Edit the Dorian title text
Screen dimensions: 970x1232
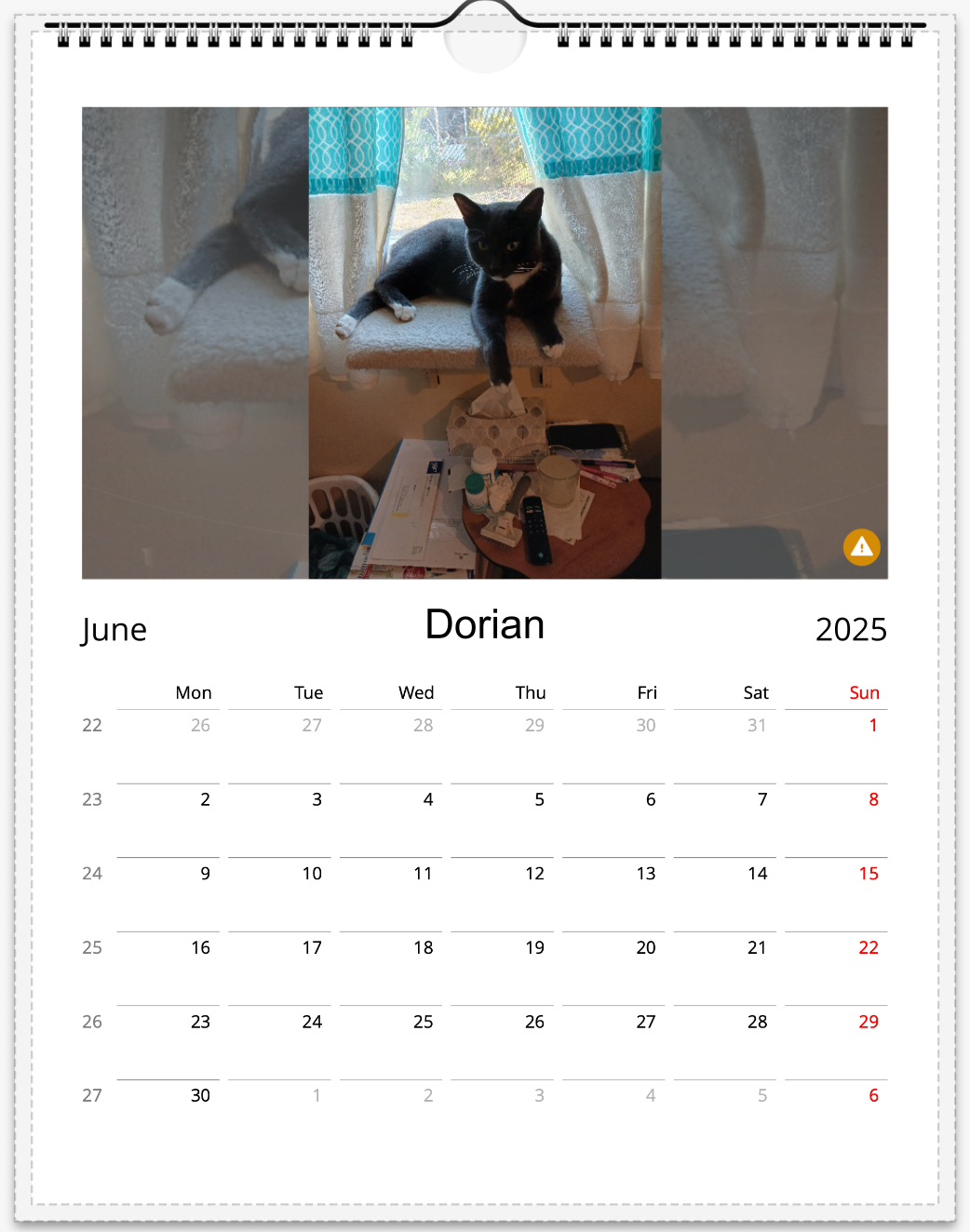point(484,625)
